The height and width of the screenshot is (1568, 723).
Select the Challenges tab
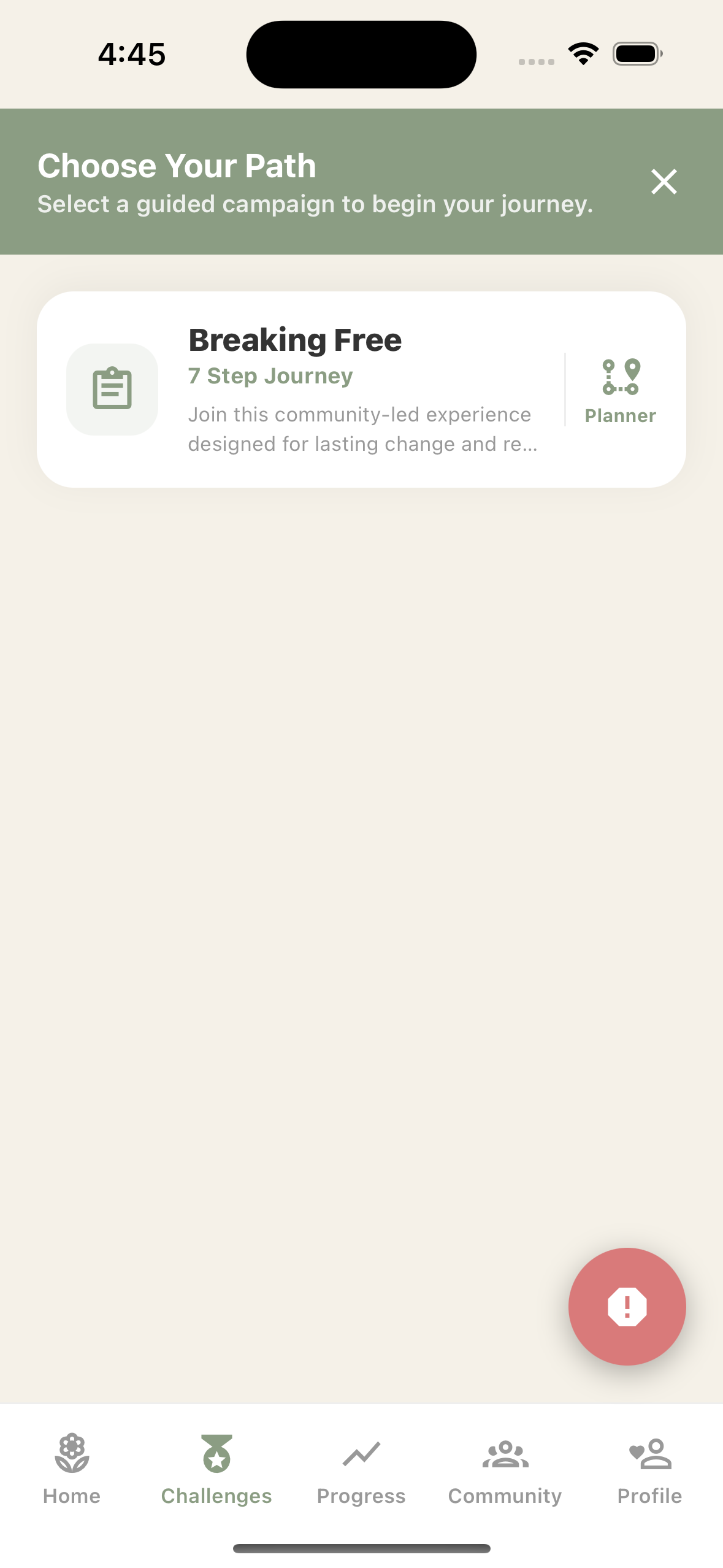click(x=216, y=1469)
